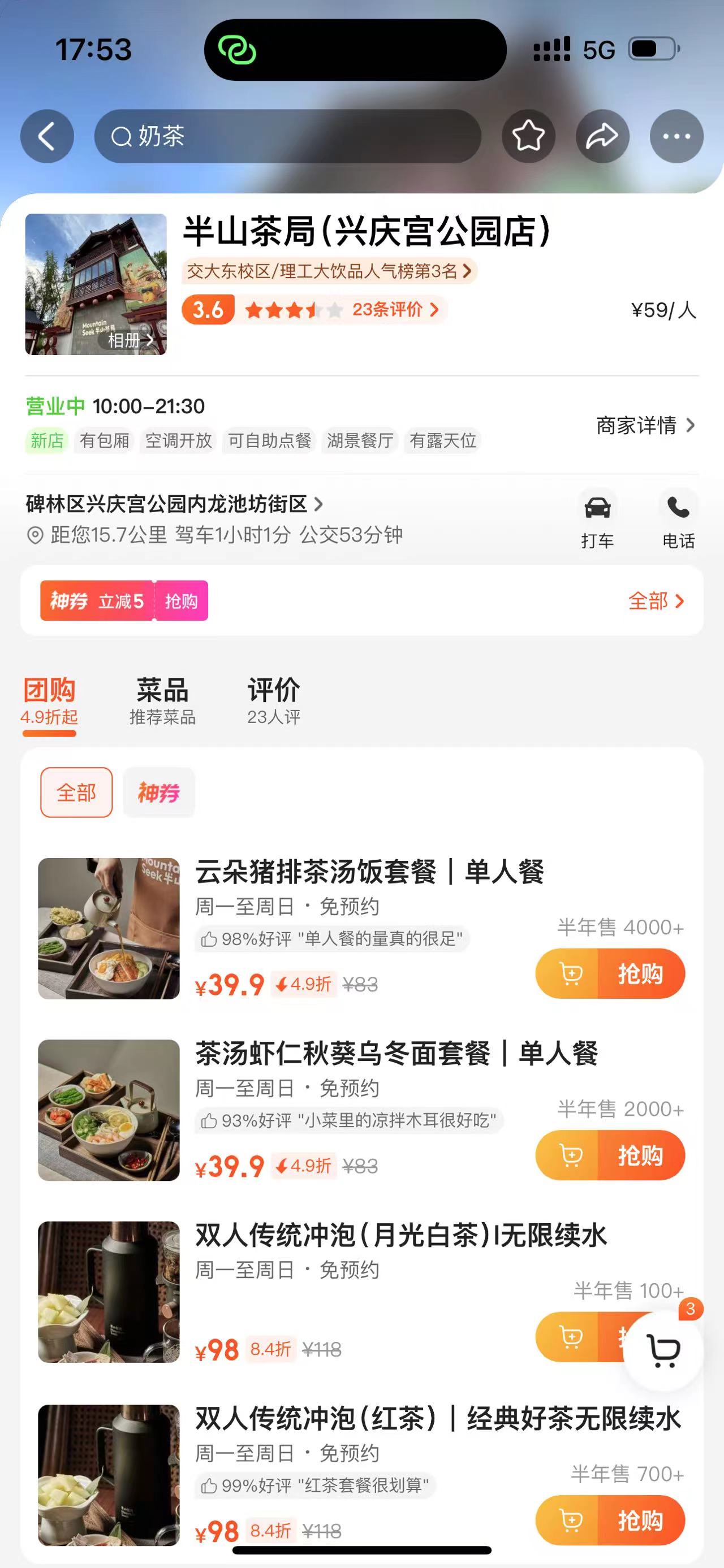Add 茶汤虾仁秋葵乌冬面套餐 to cart
This screenshot has width=724, height=1568.
point(570,1155)
